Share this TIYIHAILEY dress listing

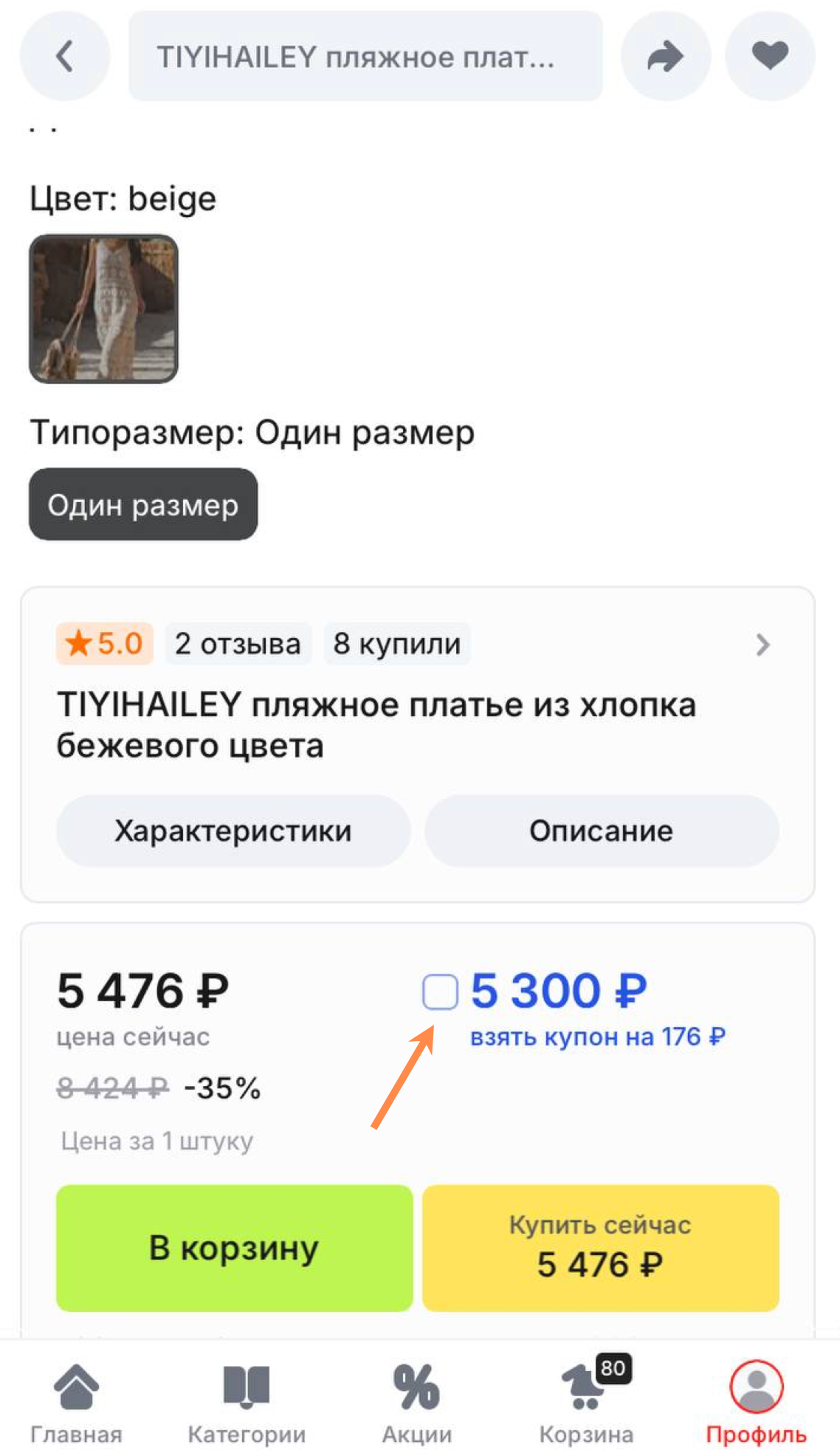[x=665, y=56]
